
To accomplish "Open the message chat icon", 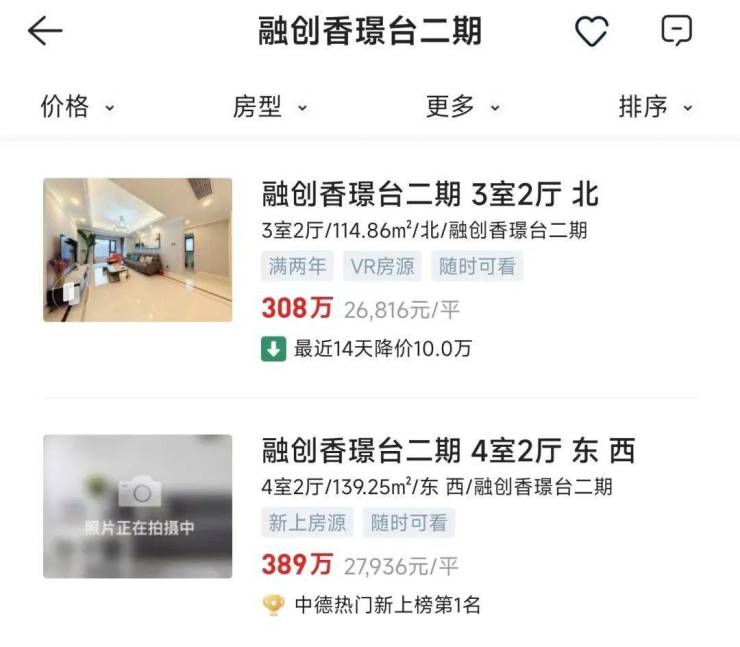I will (x=677, y=32).
